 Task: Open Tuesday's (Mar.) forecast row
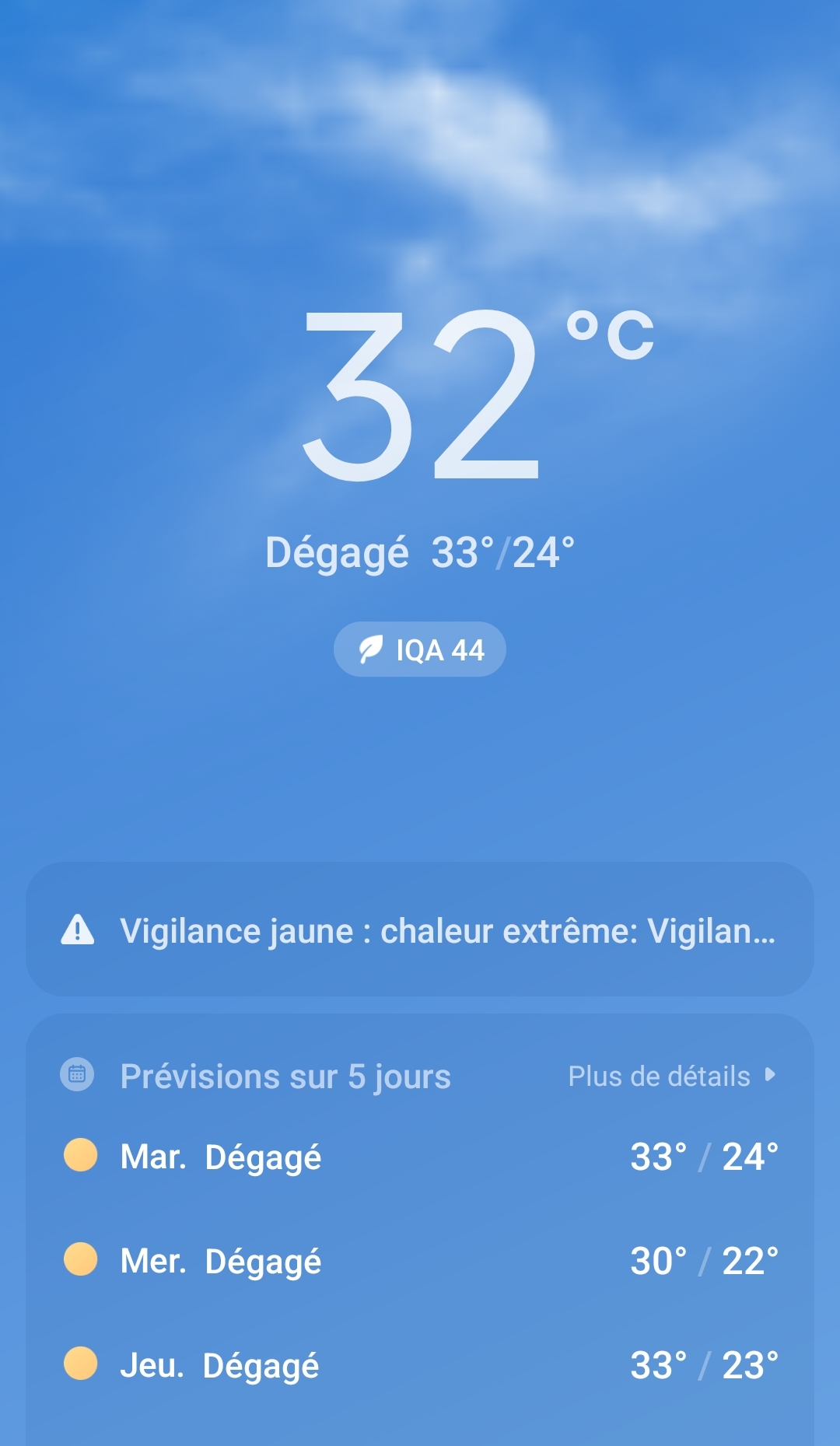[x=420, y=1157]
